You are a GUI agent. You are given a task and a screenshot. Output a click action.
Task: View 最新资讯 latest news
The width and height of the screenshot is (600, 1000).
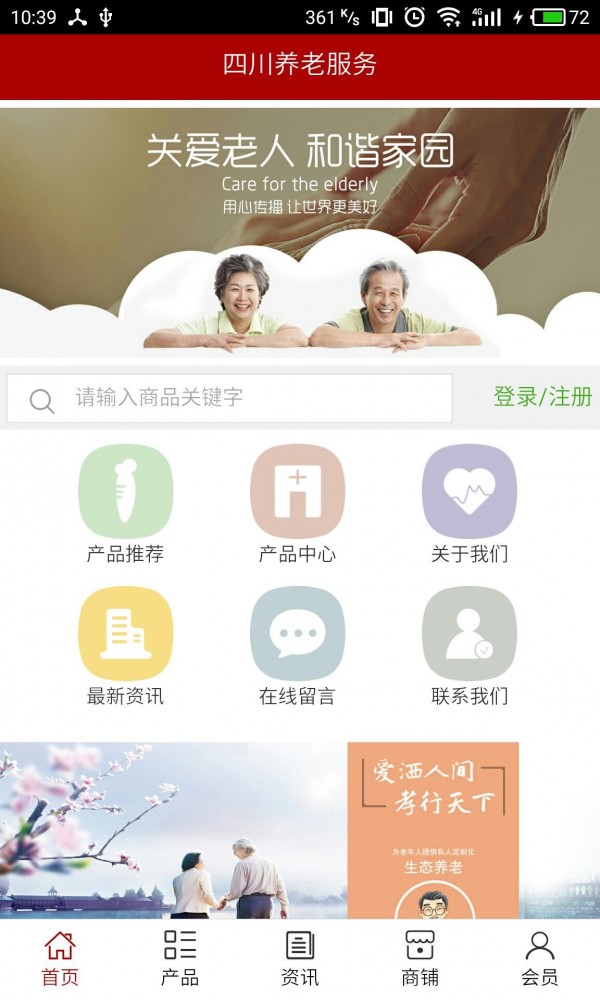click(x=125, y=645)
